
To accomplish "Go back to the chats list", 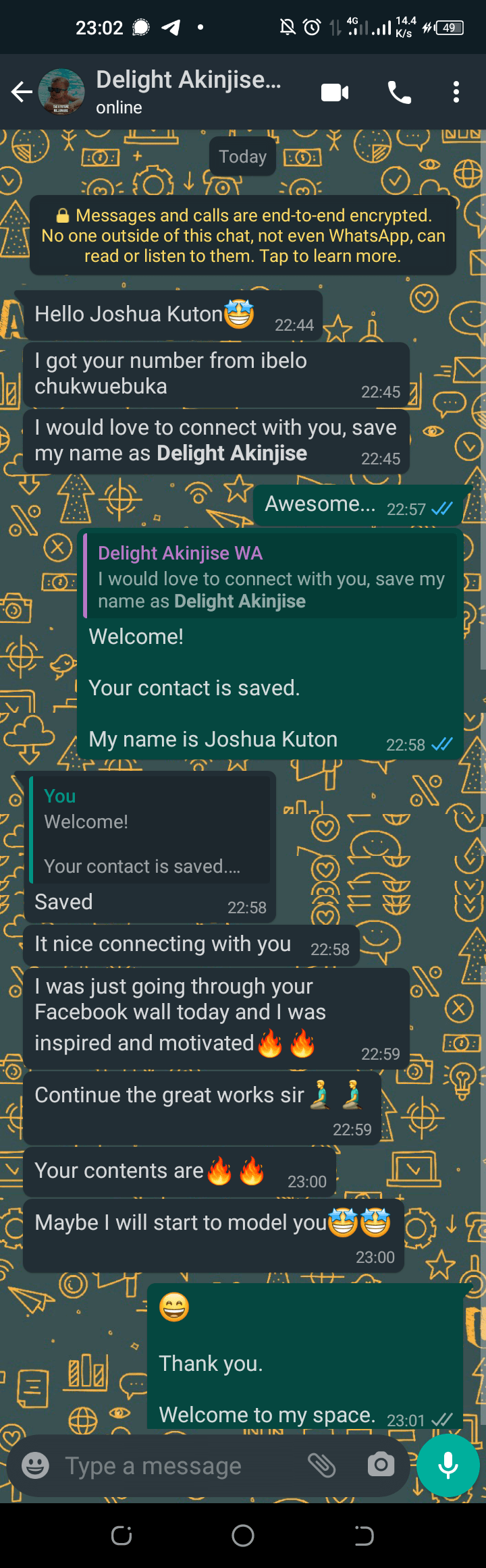I will 22,92.
